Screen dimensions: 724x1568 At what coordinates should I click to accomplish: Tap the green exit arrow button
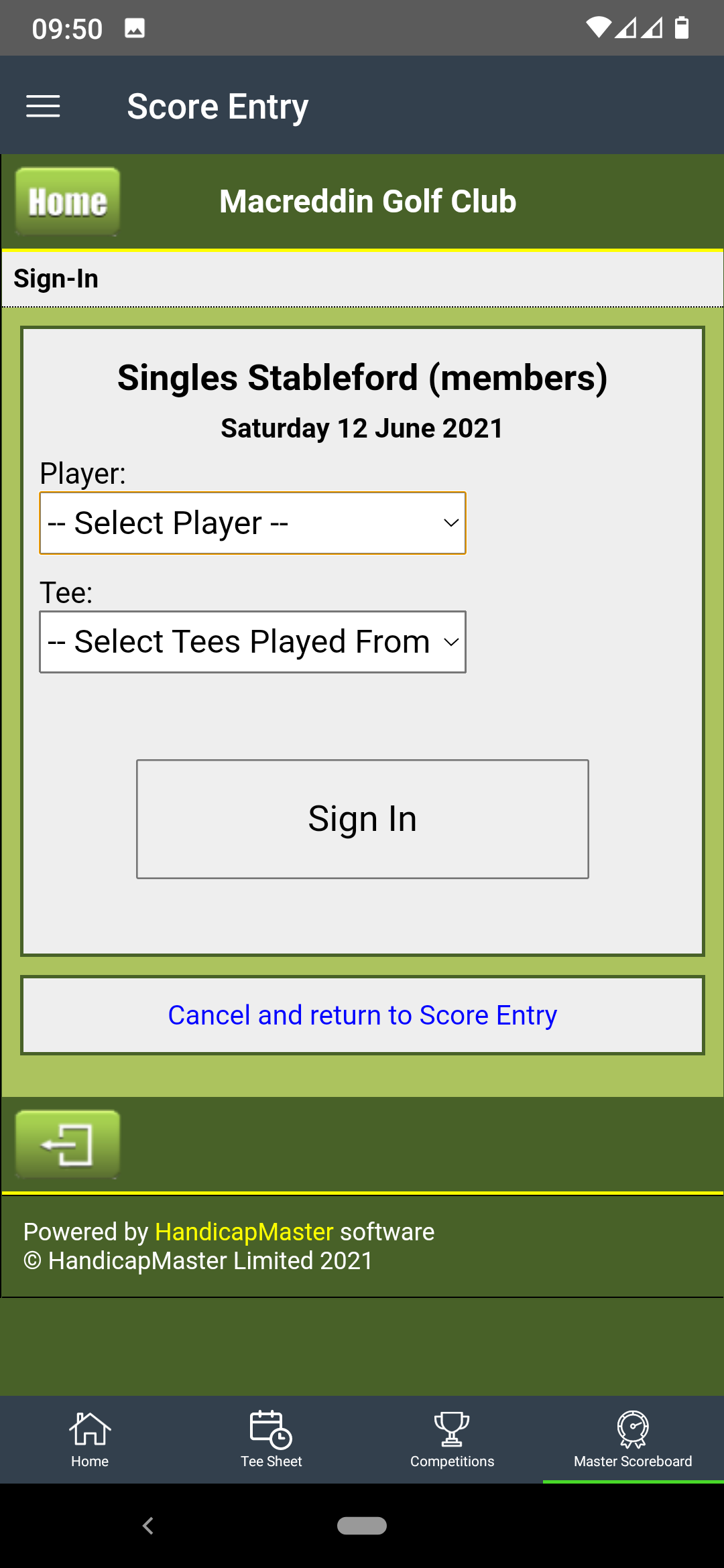click(68, 1145)
